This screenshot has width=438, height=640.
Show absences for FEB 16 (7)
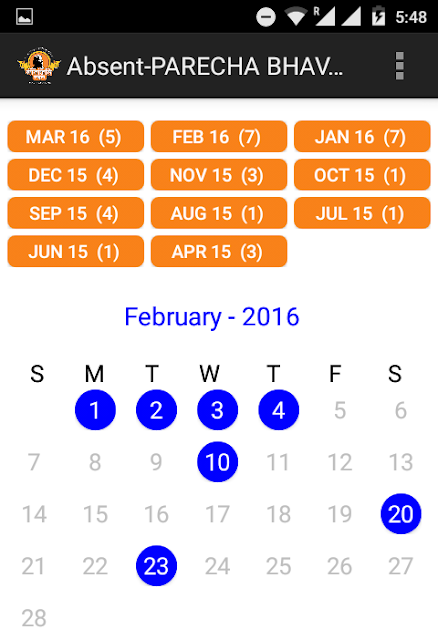point(219,136)
